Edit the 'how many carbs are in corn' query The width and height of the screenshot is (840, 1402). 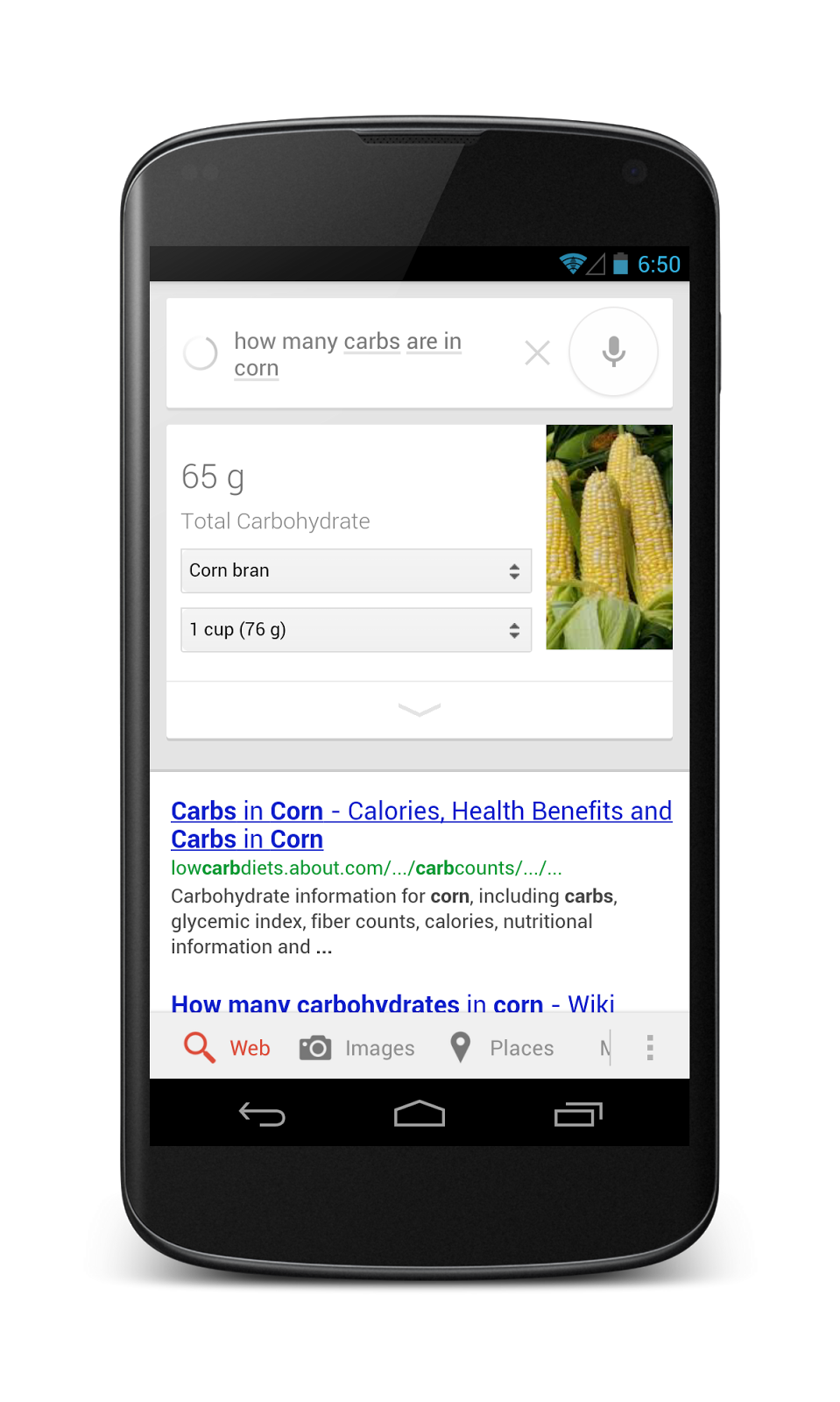(347, 354)
